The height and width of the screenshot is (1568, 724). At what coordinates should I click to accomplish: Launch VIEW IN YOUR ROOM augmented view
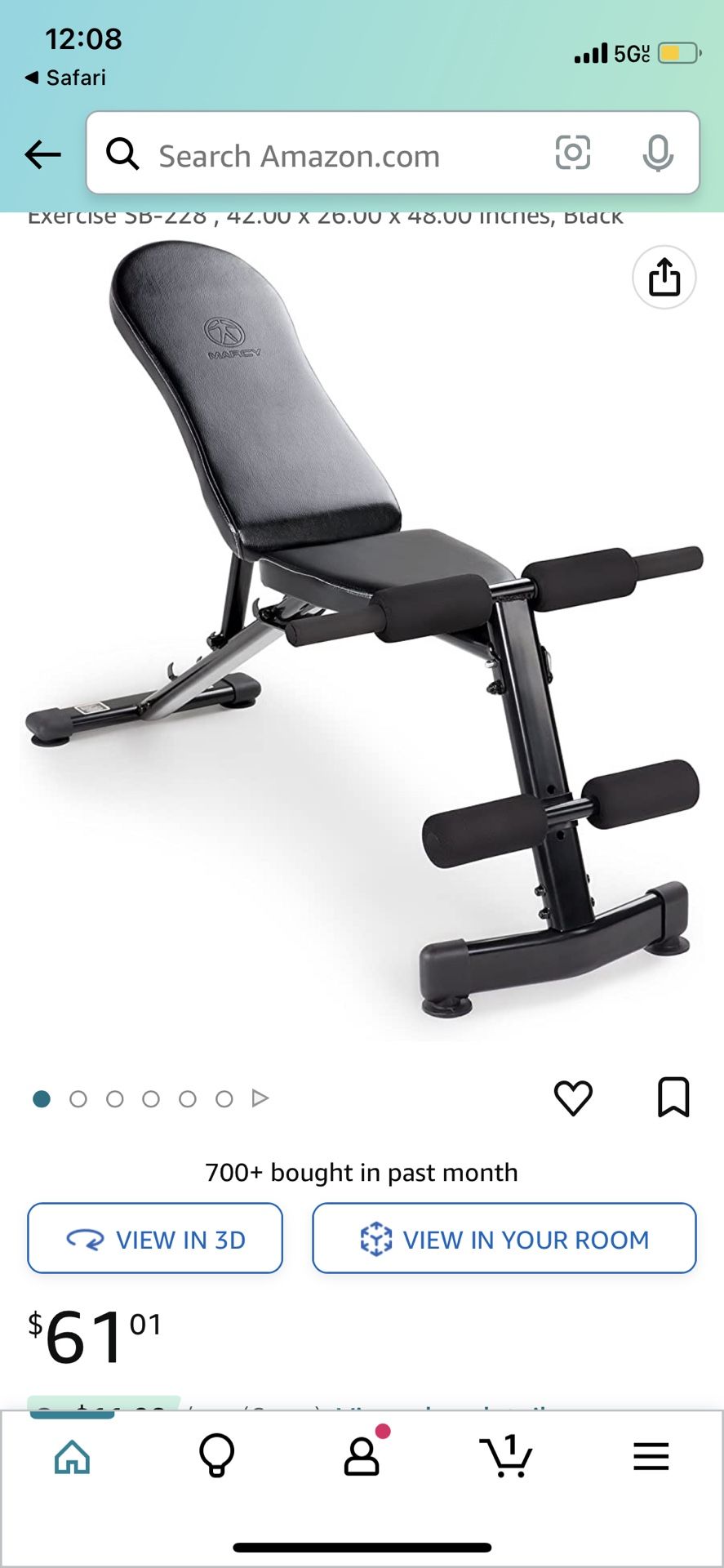pos(504,1238)
